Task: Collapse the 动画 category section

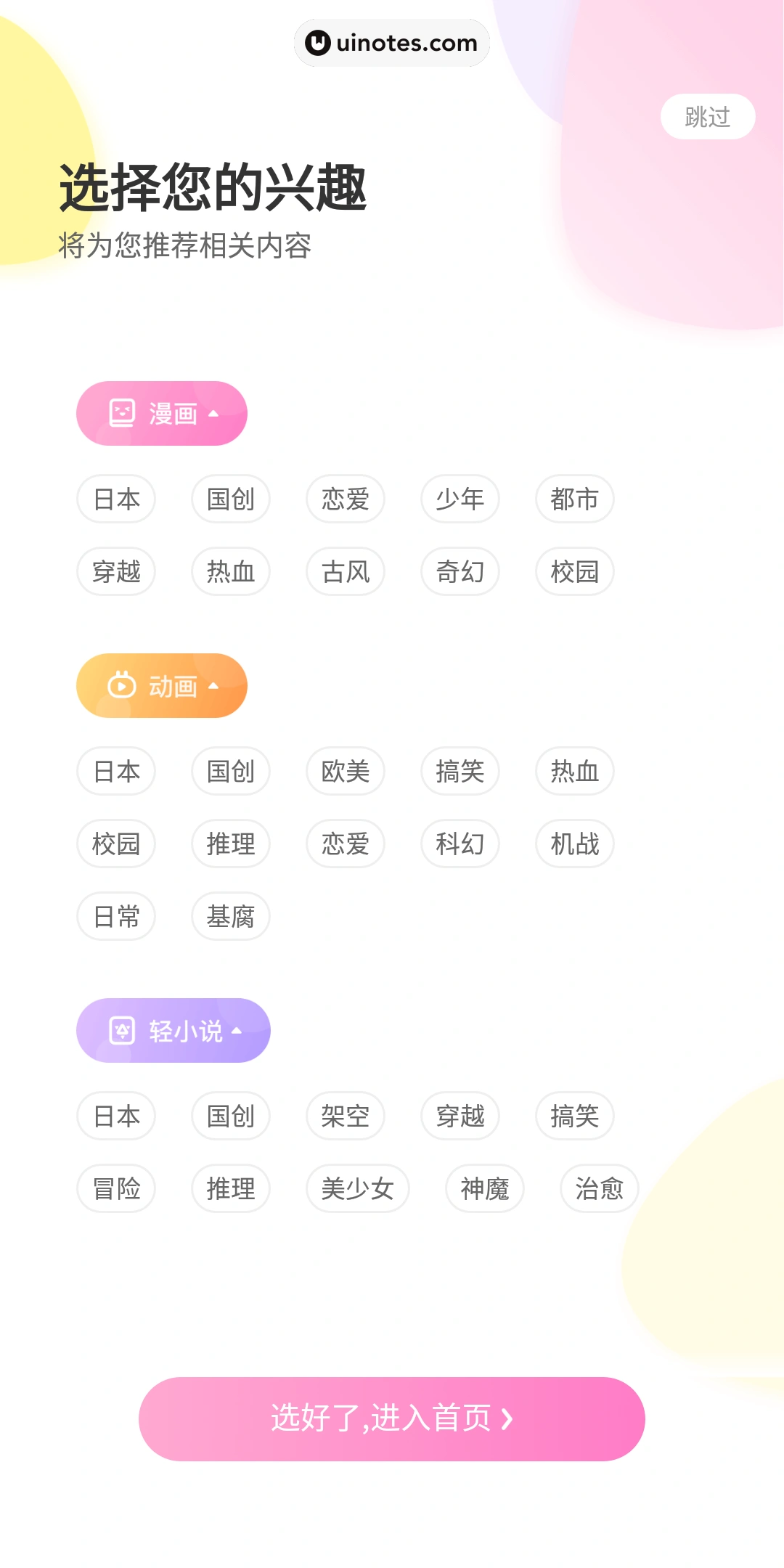Action: [x=162, y=686]
